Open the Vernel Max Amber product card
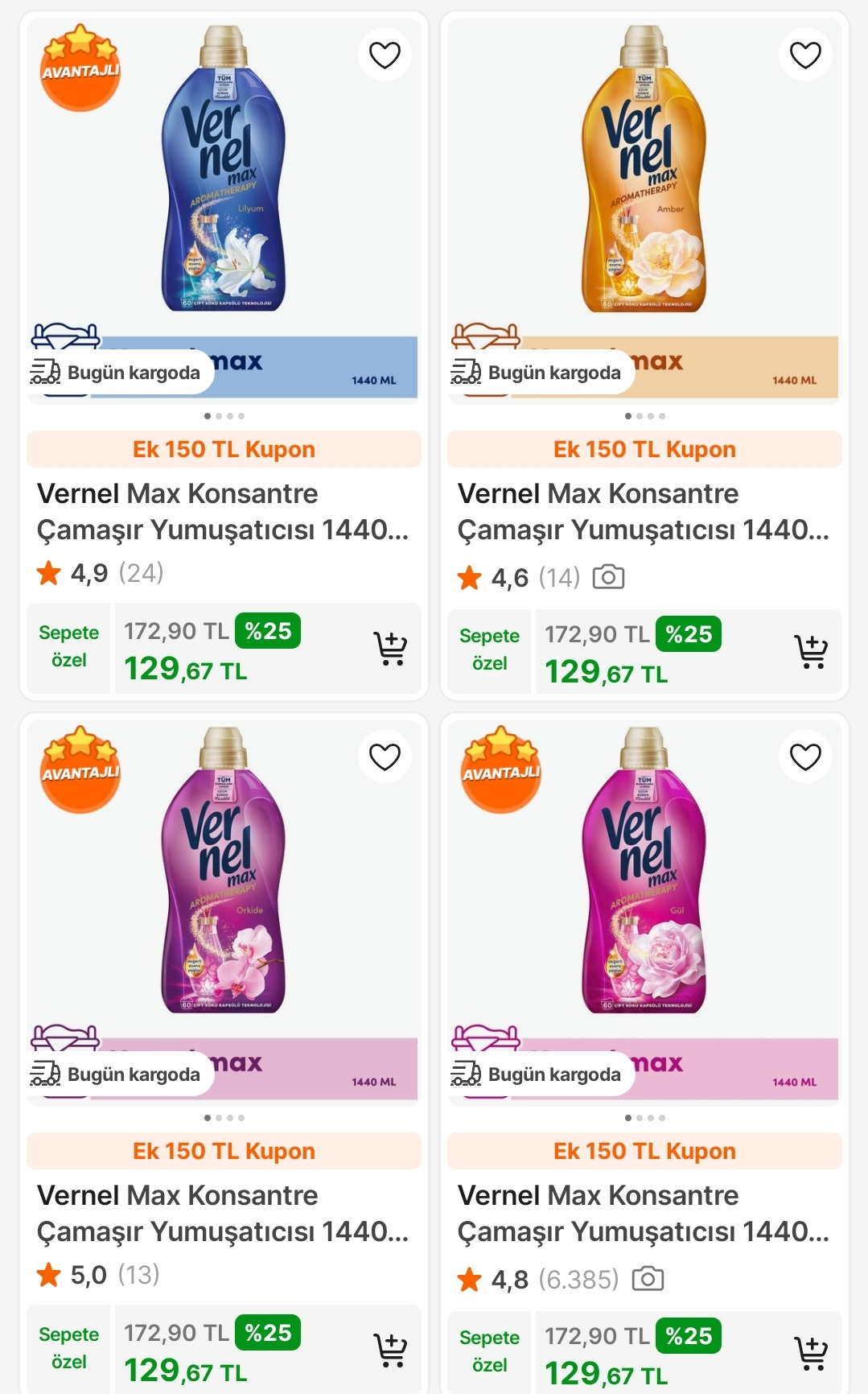 point(644,511)
